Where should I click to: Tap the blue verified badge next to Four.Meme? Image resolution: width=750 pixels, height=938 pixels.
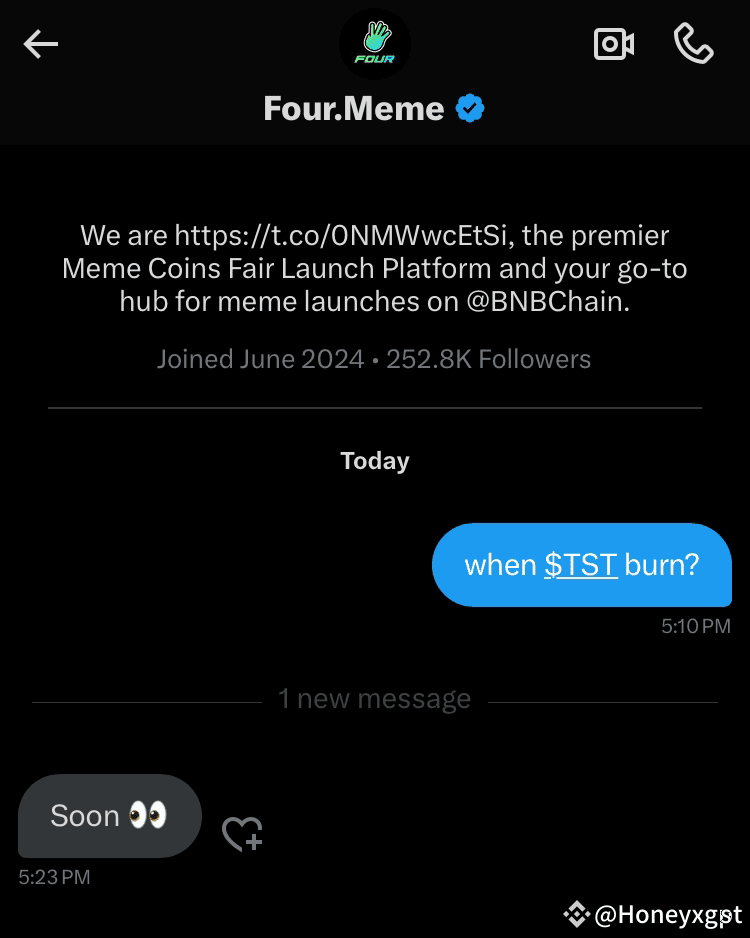467,108
